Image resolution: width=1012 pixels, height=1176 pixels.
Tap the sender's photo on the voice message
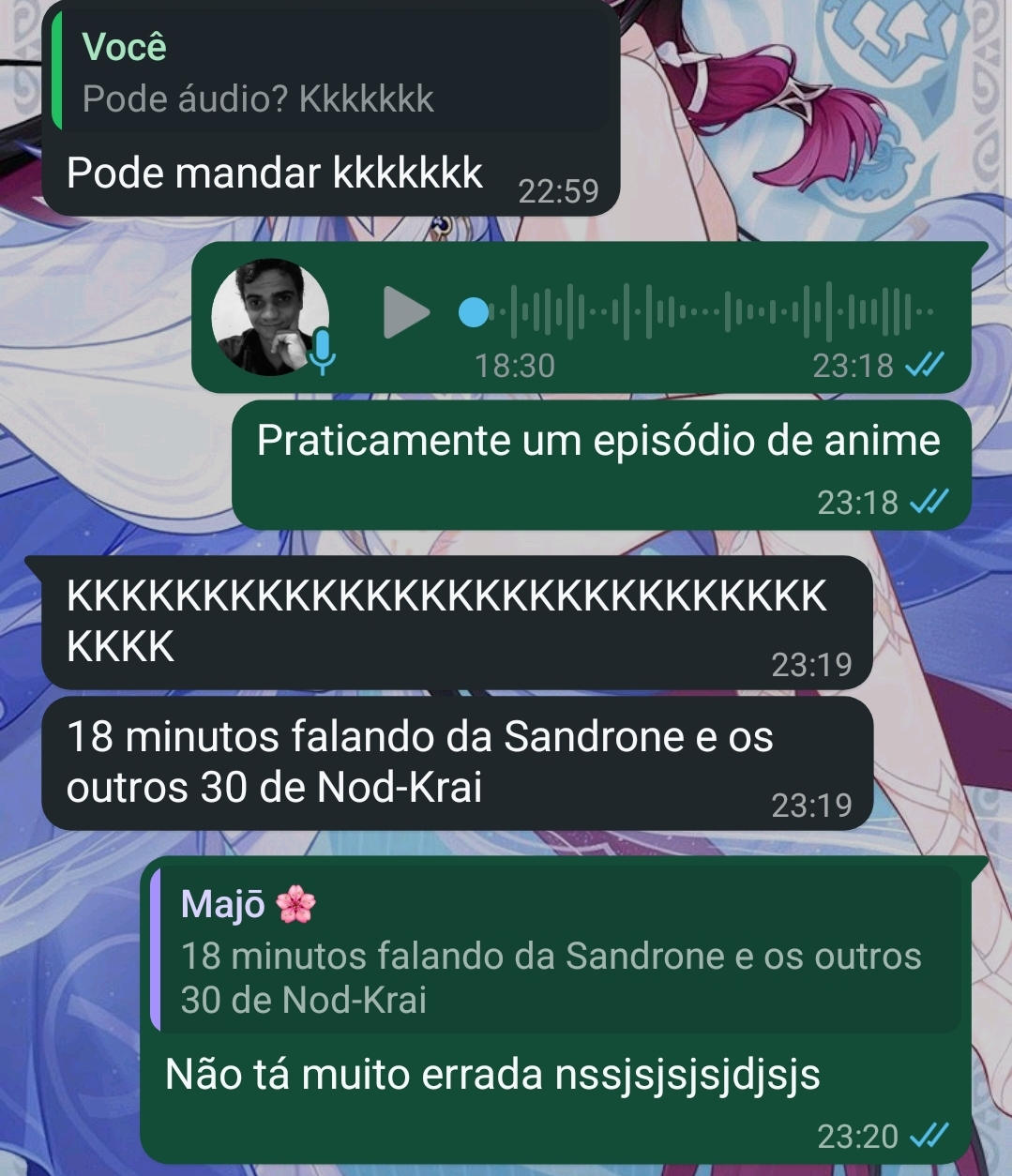(x=271, y=317)
